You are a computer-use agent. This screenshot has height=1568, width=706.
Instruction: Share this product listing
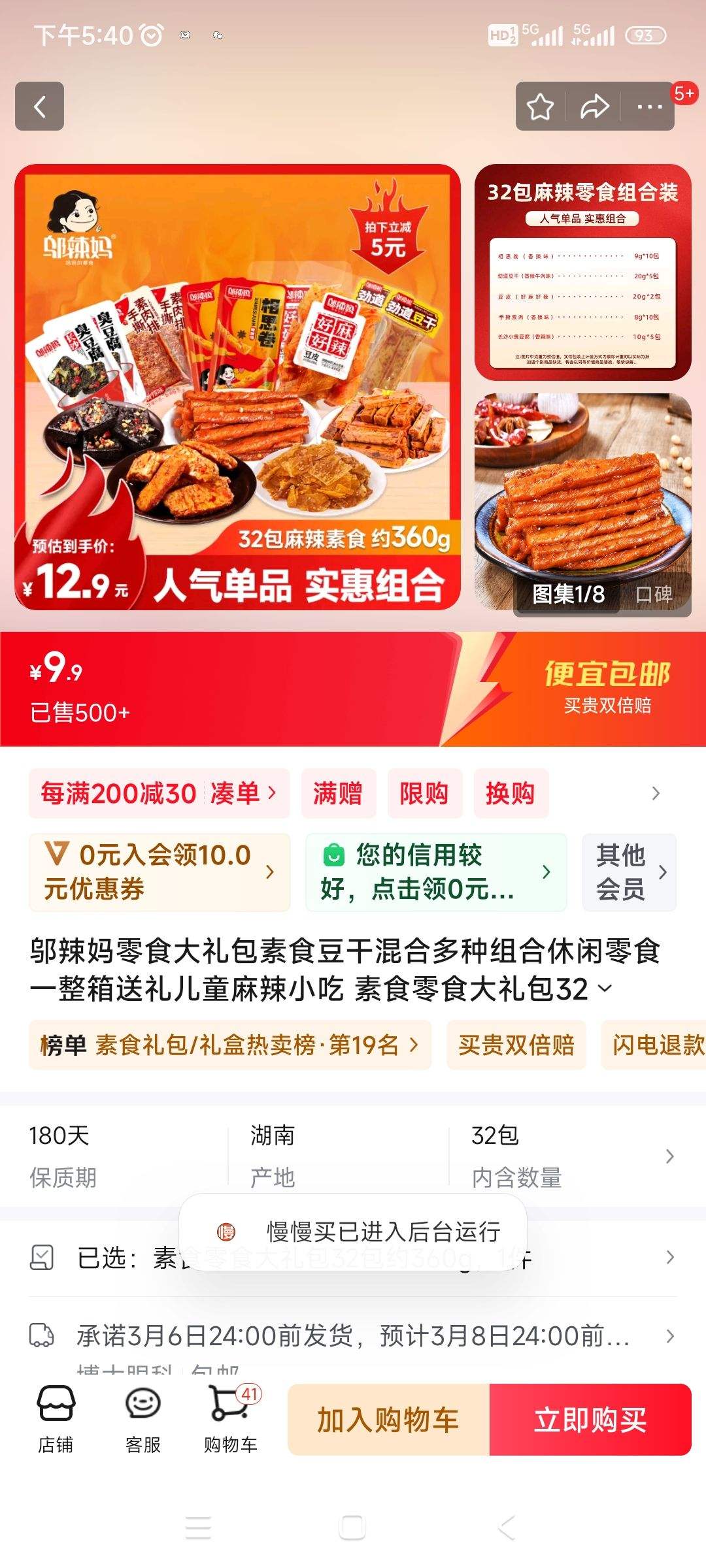(594, 106)
